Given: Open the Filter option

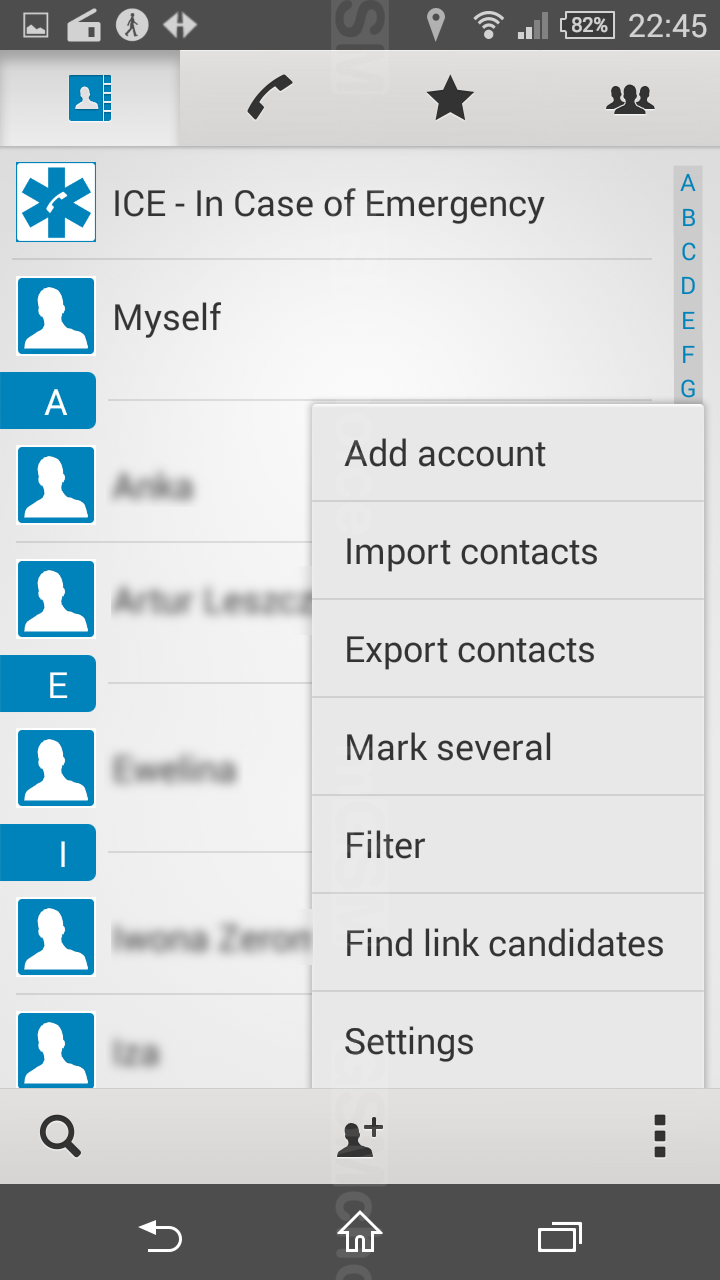Looking at the screenshot, I should tap(508, 845).
